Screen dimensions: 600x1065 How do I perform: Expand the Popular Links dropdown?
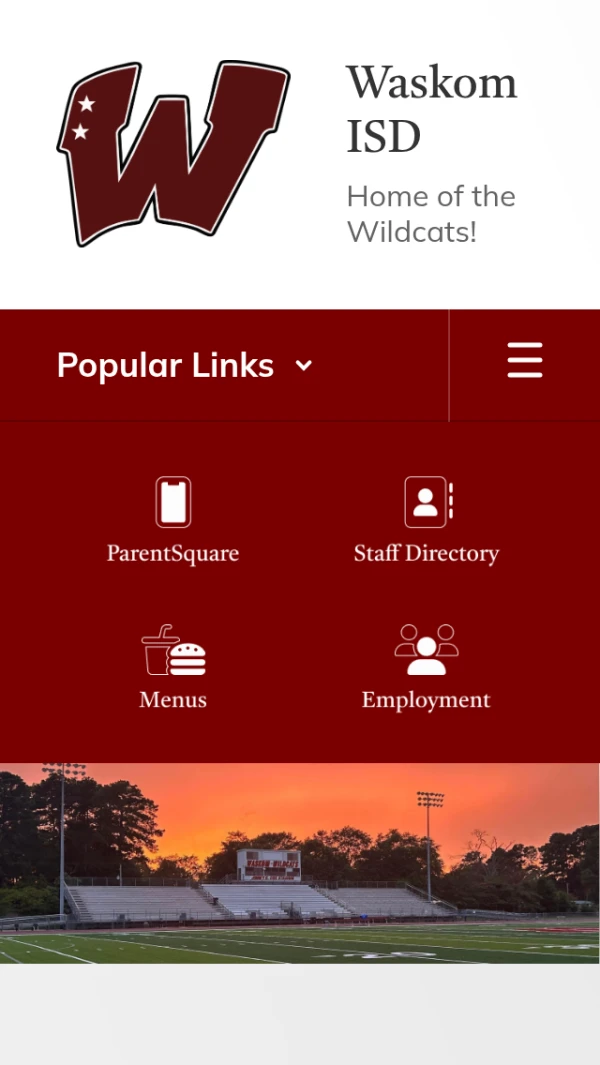pyautogui.click(x=185, y=366)
